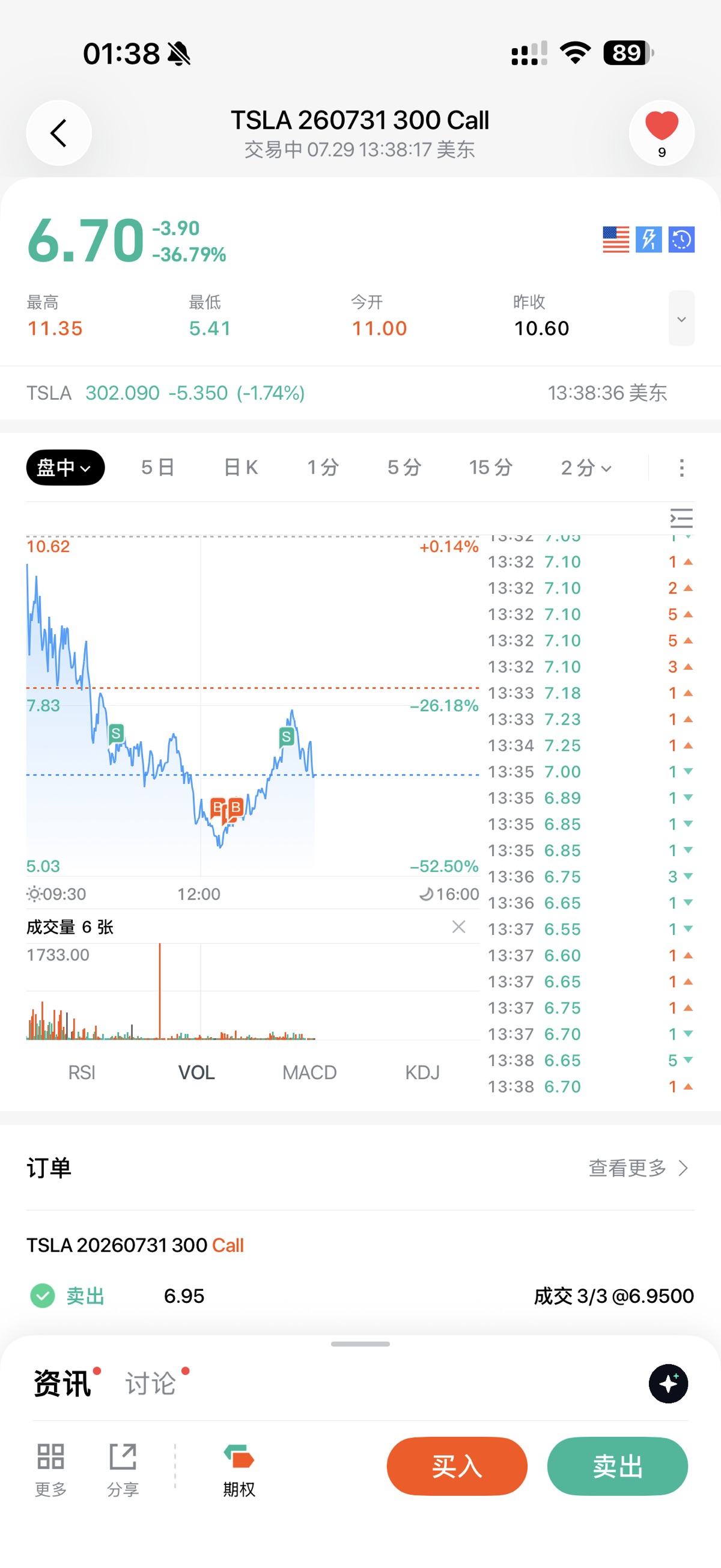The height and width of the screenshot is (1568, 721).
Task: Switch chart to 5日 view
Action: (157, 468)
